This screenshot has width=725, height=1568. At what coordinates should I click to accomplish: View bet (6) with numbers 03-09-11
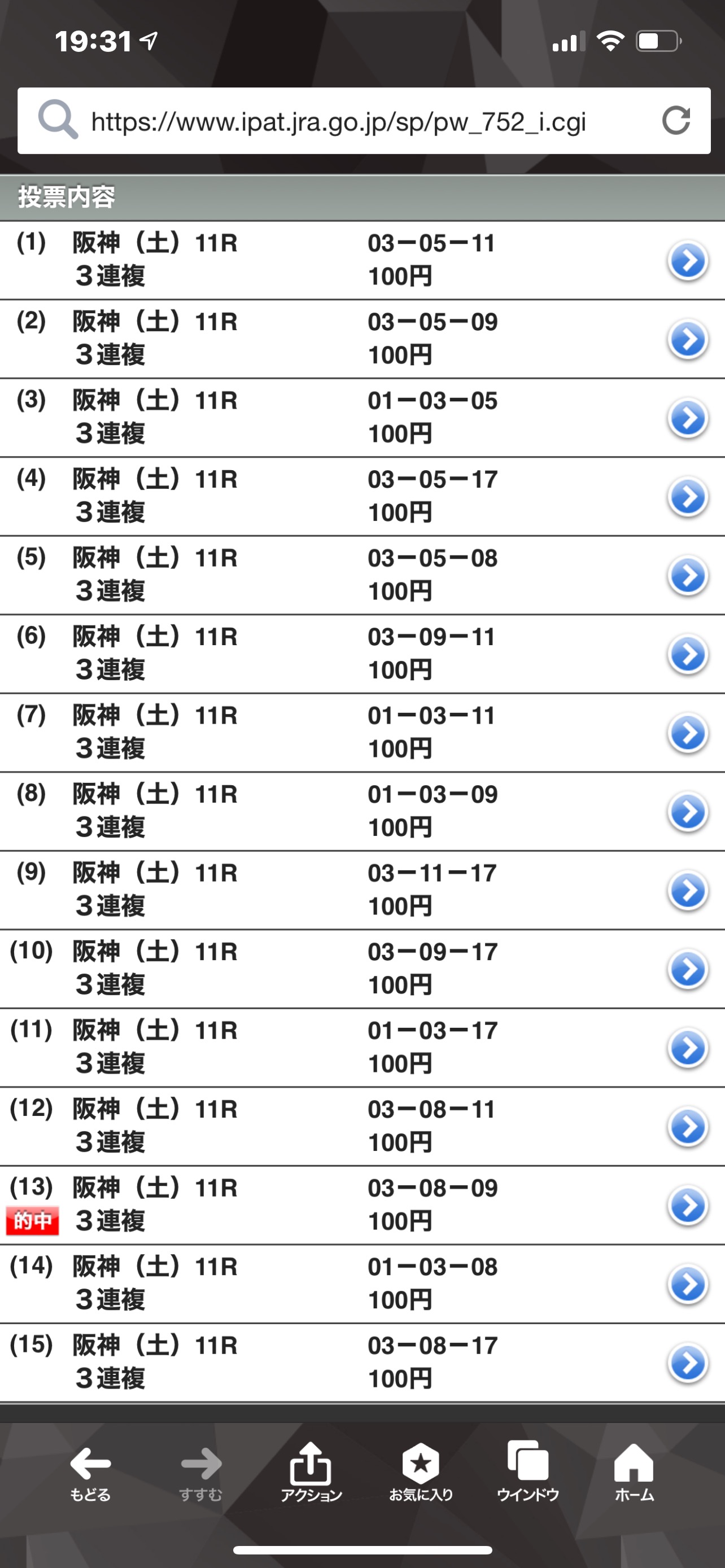pos(688,655)
